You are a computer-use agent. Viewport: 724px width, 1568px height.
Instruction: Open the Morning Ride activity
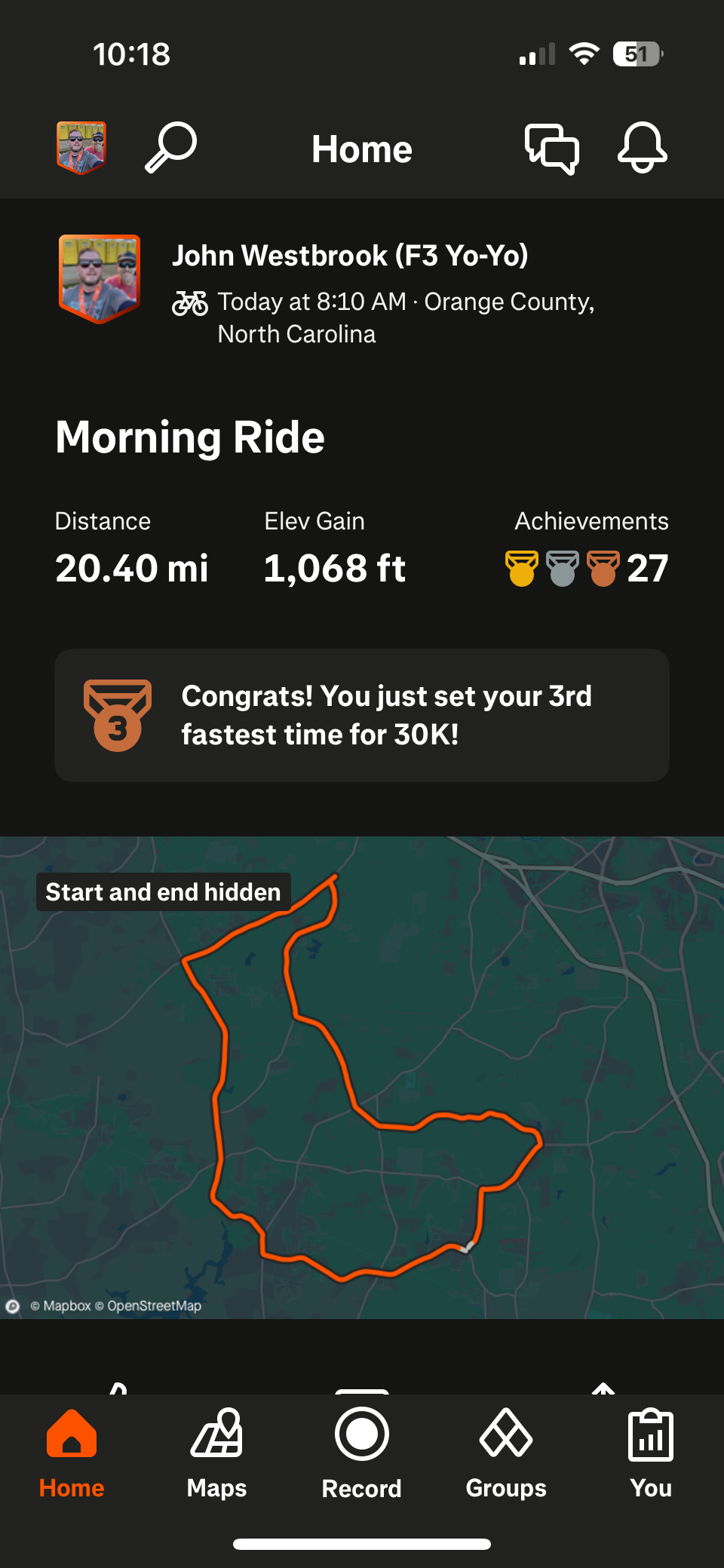coord(190,437)
